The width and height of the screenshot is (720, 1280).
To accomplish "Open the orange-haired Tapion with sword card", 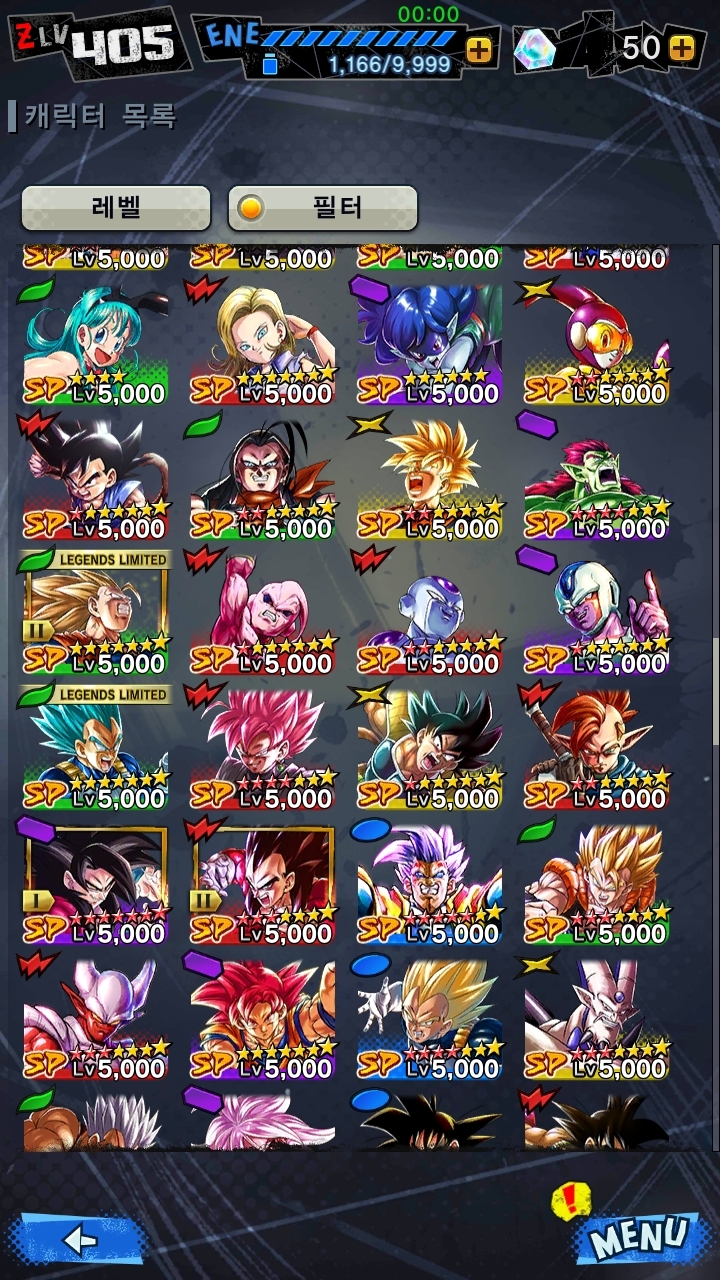I will (x=597, y=745).
